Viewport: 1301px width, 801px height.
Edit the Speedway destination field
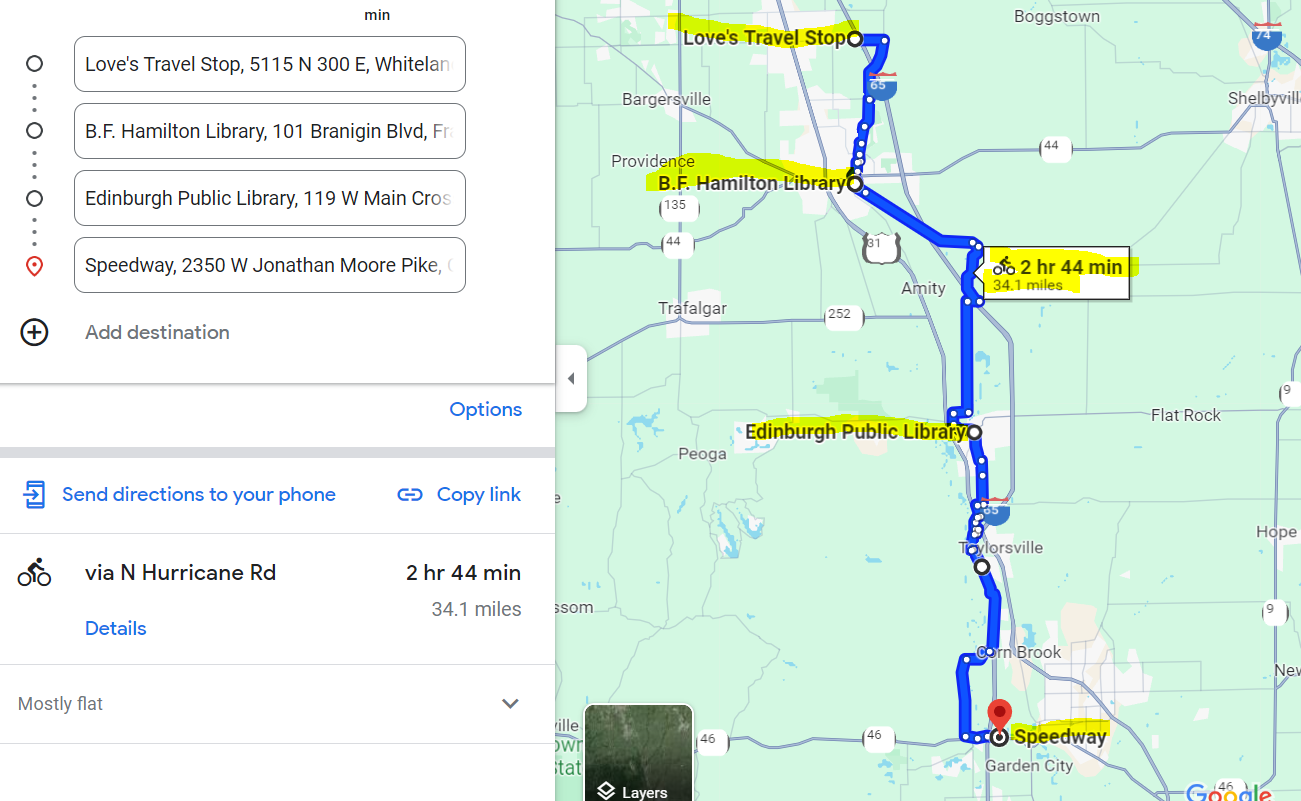coord(269,265)
